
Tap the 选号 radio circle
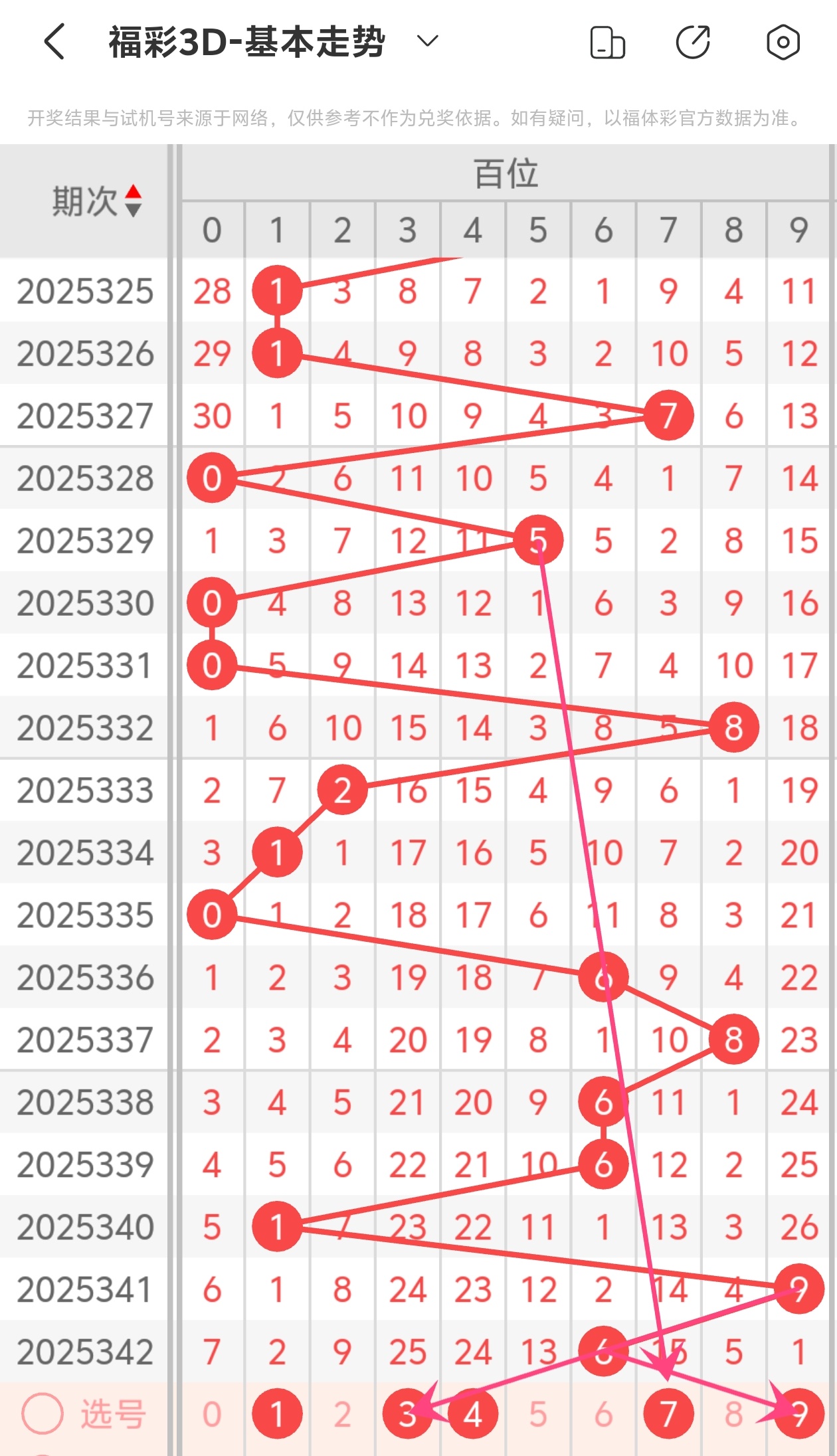tap(43, 1413)
